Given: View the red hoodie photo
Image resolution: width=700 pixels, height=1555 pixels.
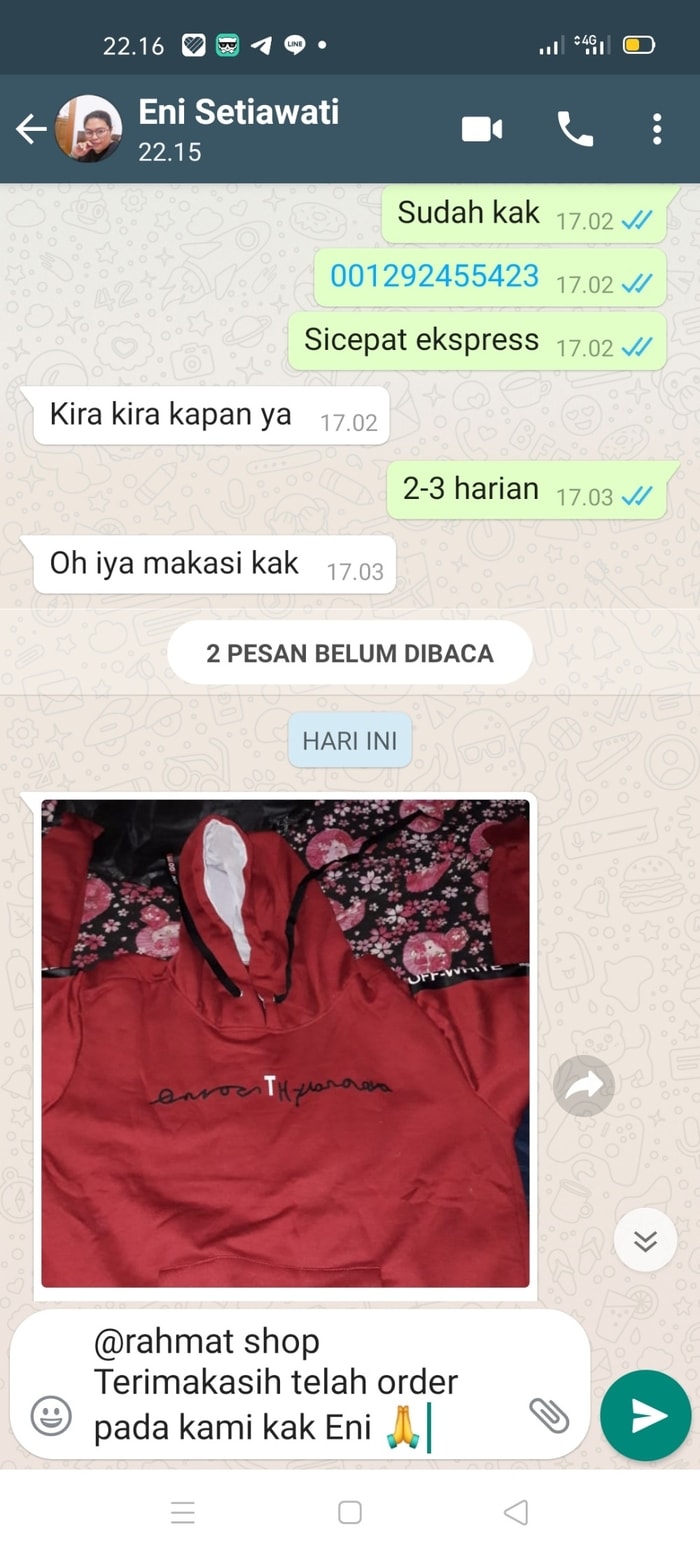Looking at the screenshot, I should pos(285,1042).
